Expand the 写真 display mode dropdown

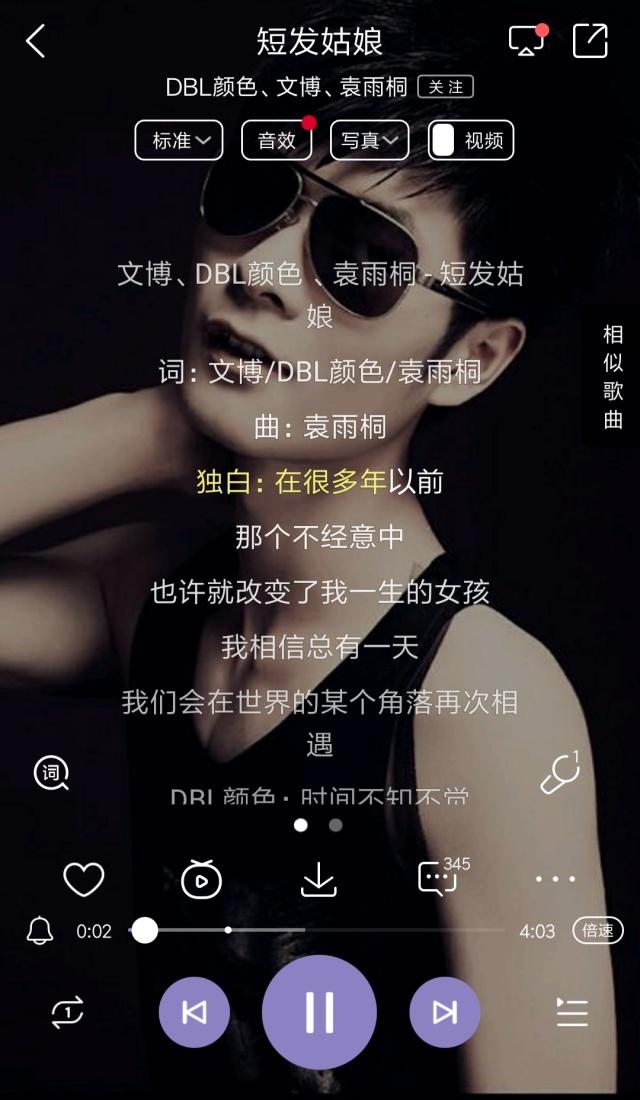[369, 140]
